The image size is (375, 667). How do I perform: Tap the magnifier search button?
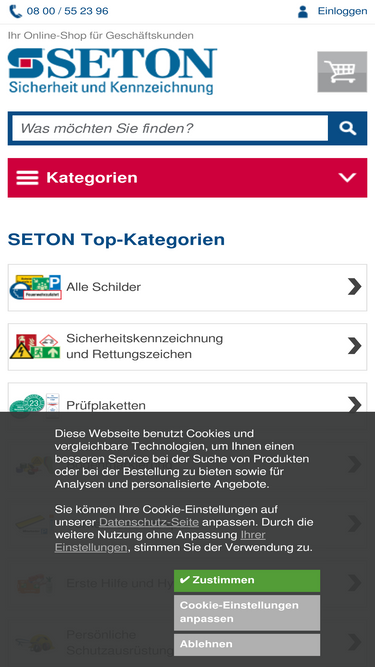click(x=348, y=128)
